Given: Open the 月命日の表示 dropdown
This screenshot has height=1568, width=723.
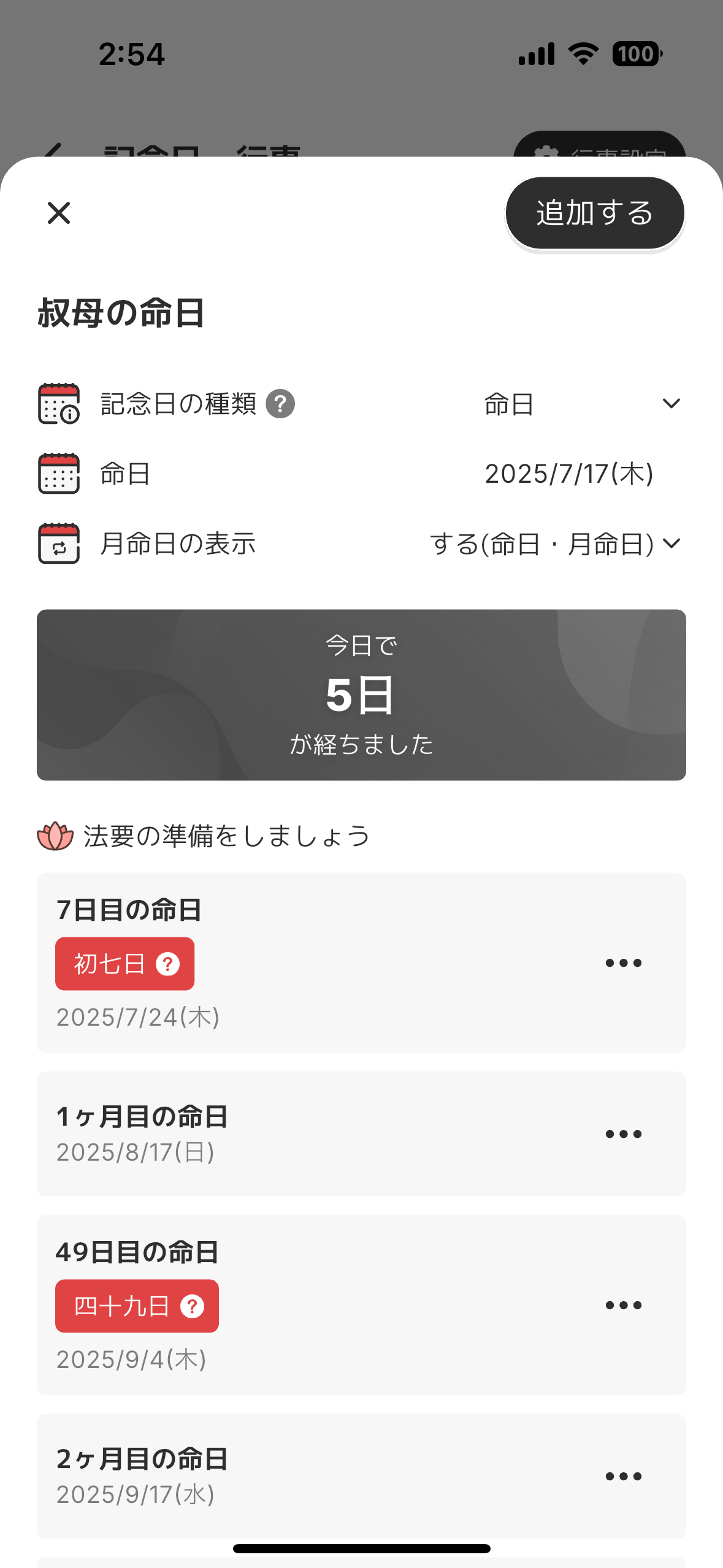Looking at the screenshot, I should (555, 544).
